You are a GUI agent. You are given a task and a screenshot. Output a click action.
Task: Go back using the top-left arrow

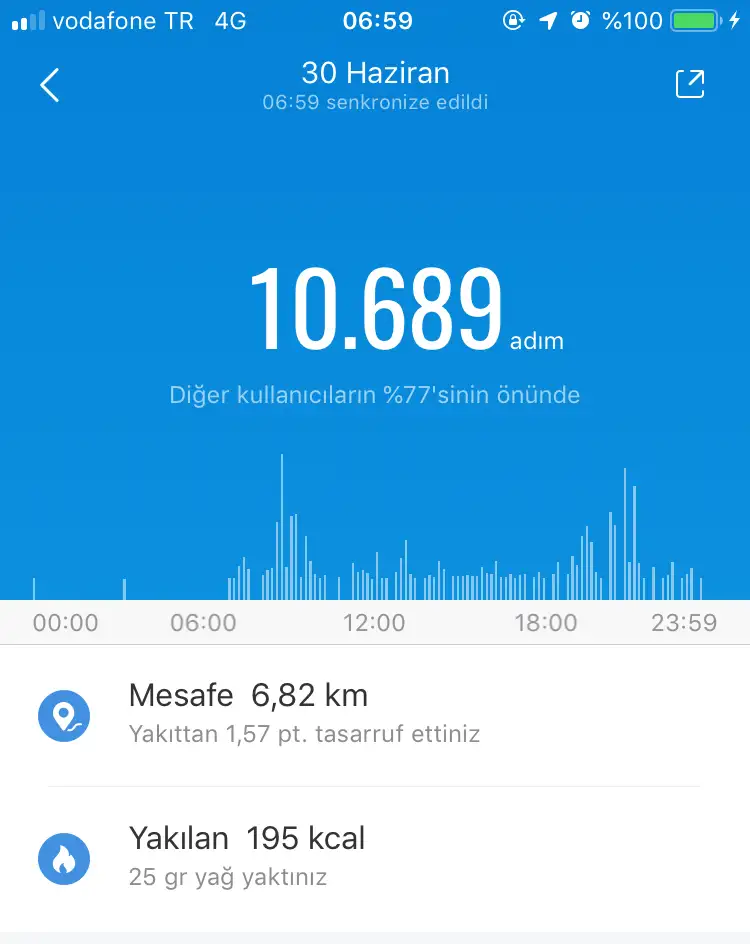coord(50,86)
